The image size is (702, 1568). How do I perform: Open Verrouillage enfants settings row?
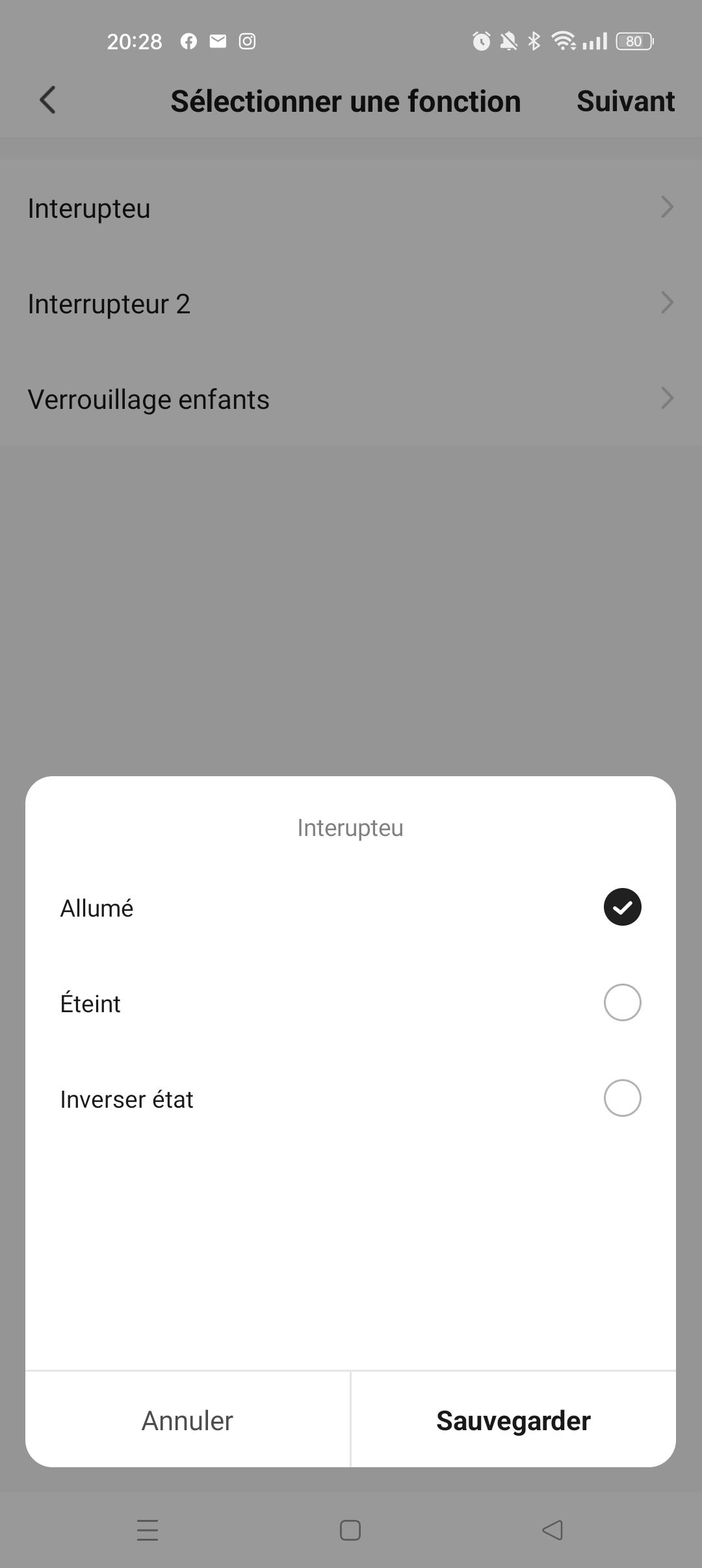[x=351, y=399]
